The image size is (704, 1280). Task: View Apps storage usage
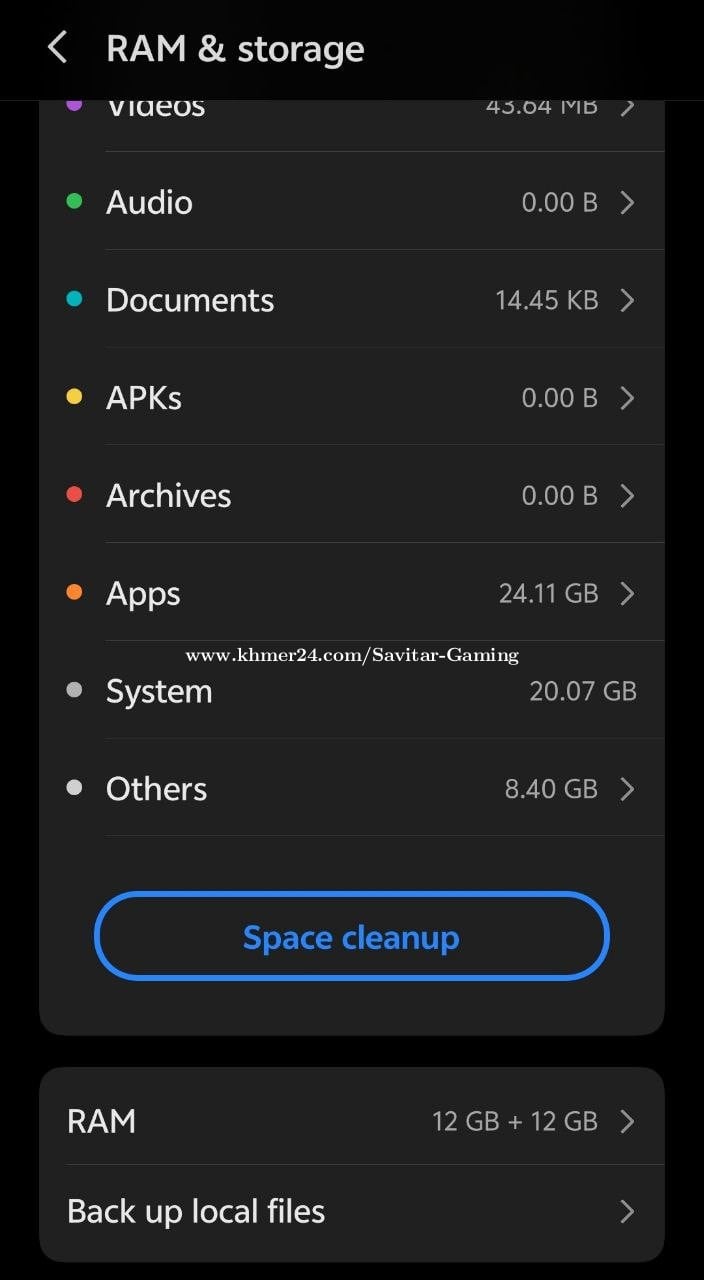click(352, 594)
